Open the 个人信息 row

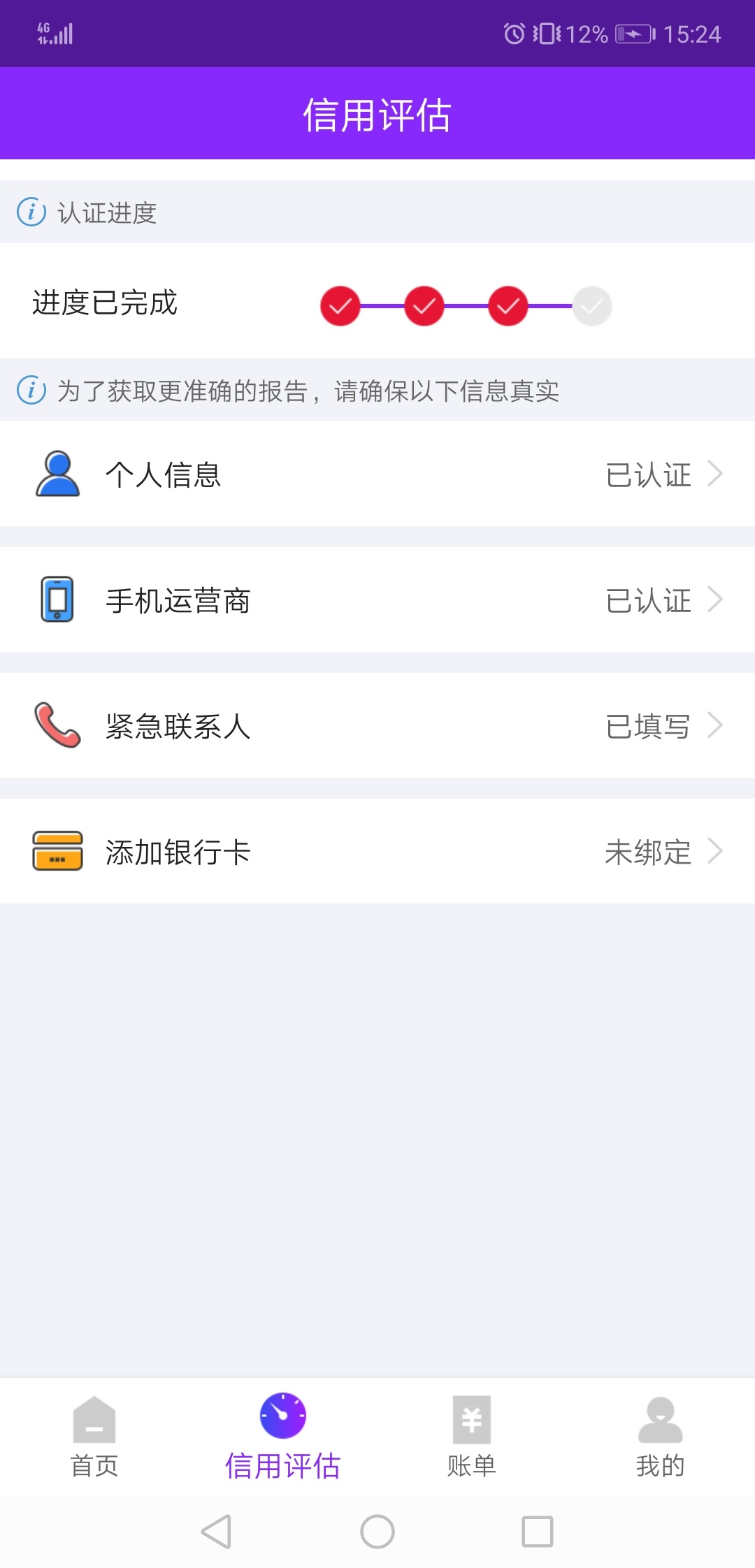pos(377,474)
